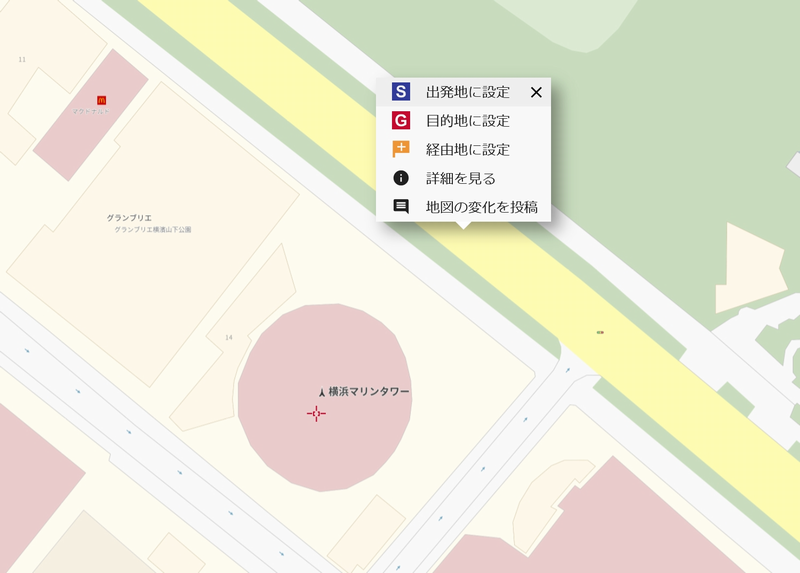Choose 目的地に設定 option

467,121
